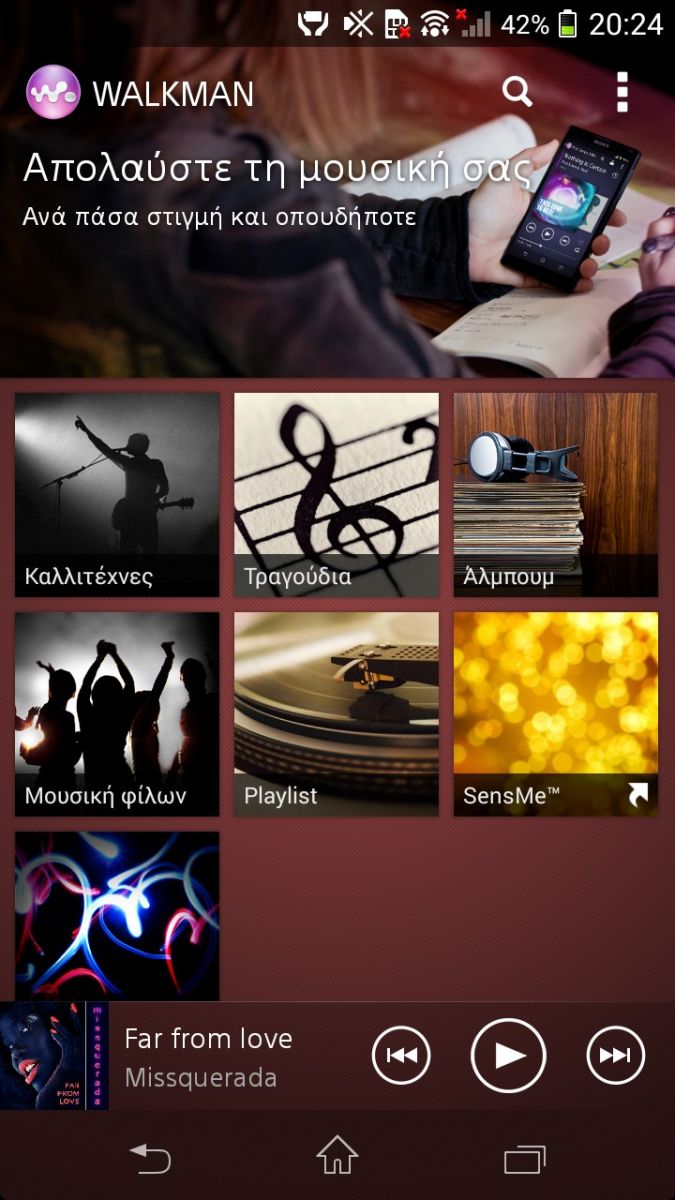The width and height of the screenshot is (675, 1200).
Task: Play Far from love
Action: click(508, 1055)
